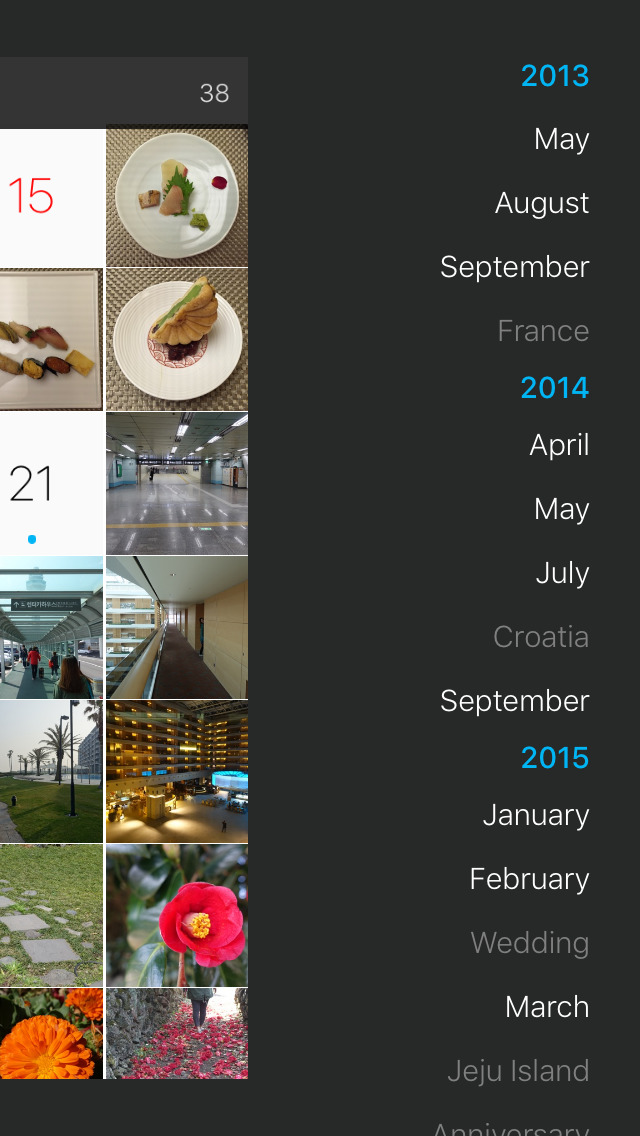Open the Croatia album entry
The width and height of the screenshot is (640, 1136).
click(x=540, y=637)
